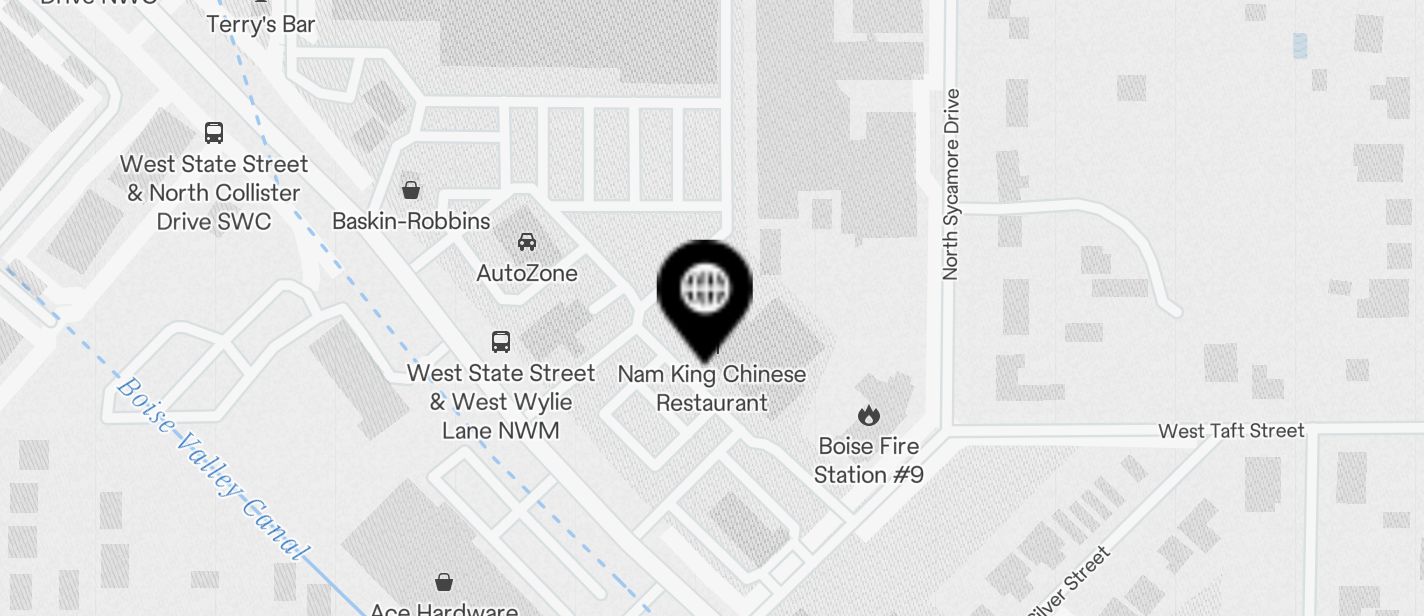Select the Boise Fire Station #9 marker
Image resolution: width=1424 pixels, height=616 pixels.
(868, 415)
